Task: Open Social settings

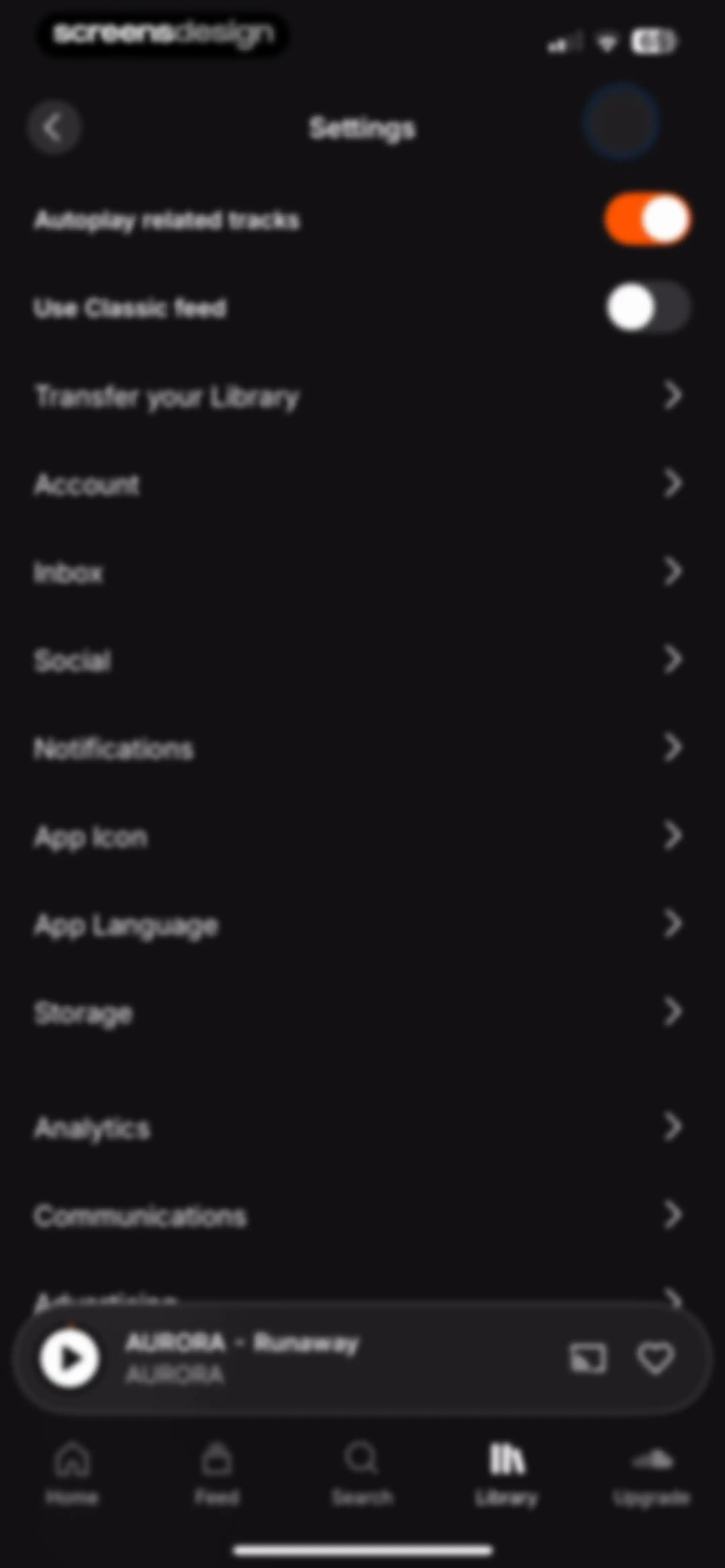Action: pyautogui.click(x=362, y=660)
